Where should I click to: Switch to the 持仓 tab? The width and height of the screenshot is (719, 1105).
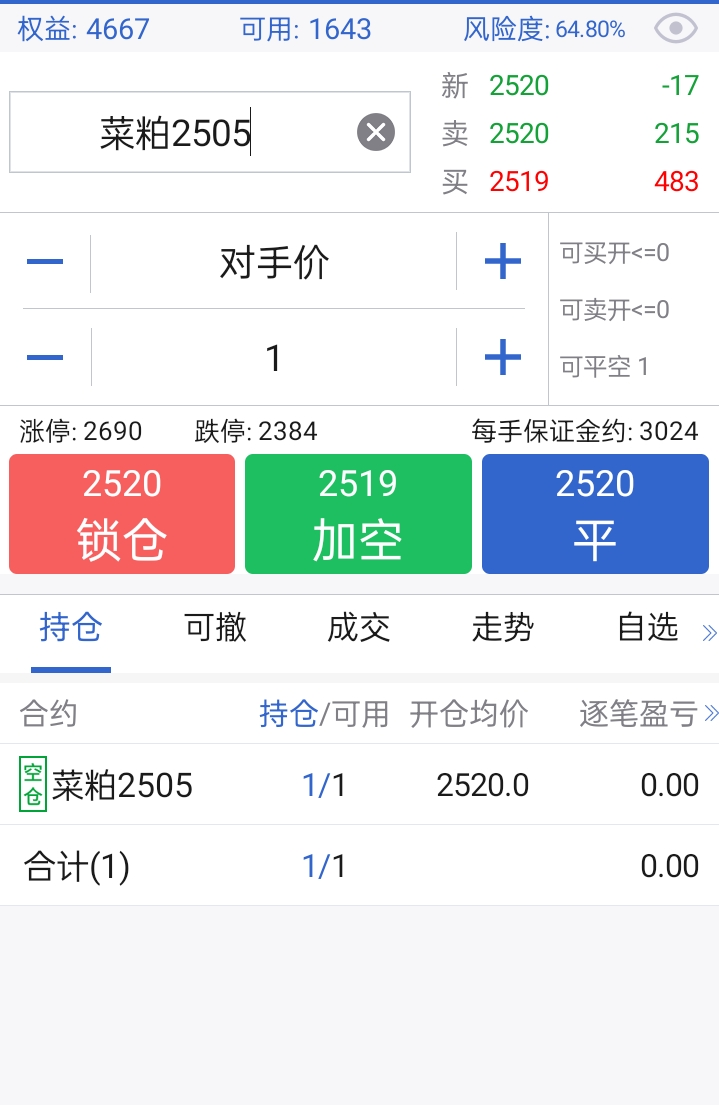[71, 628]
